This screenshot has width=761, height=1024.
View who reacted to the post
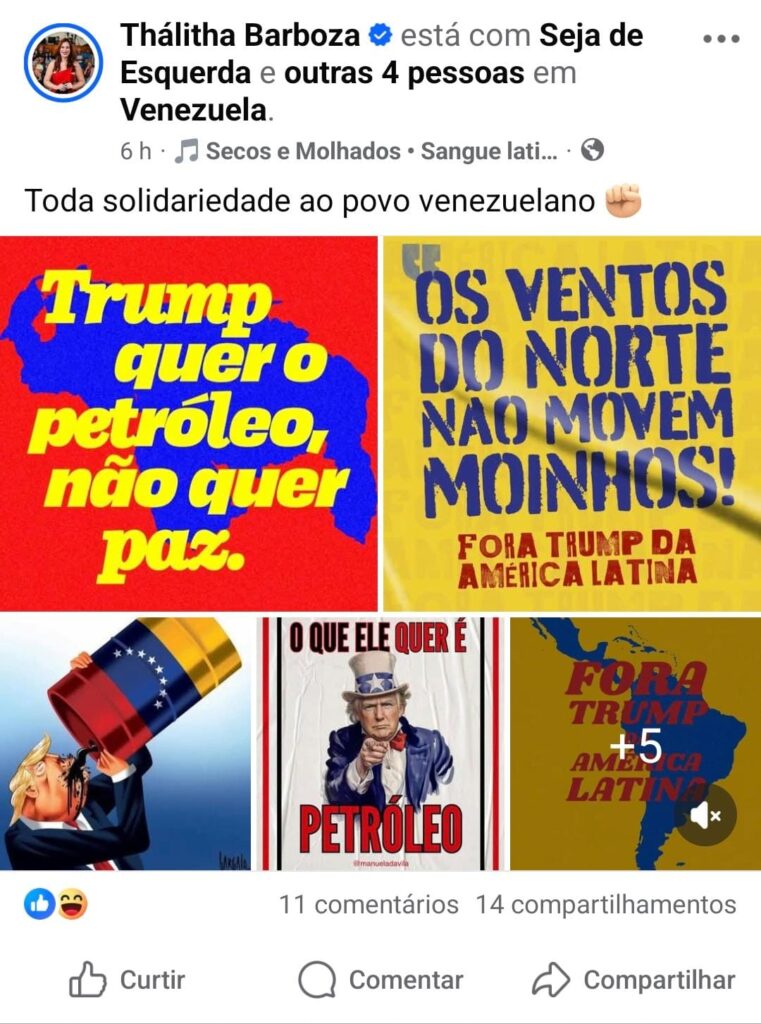[56, 905]
